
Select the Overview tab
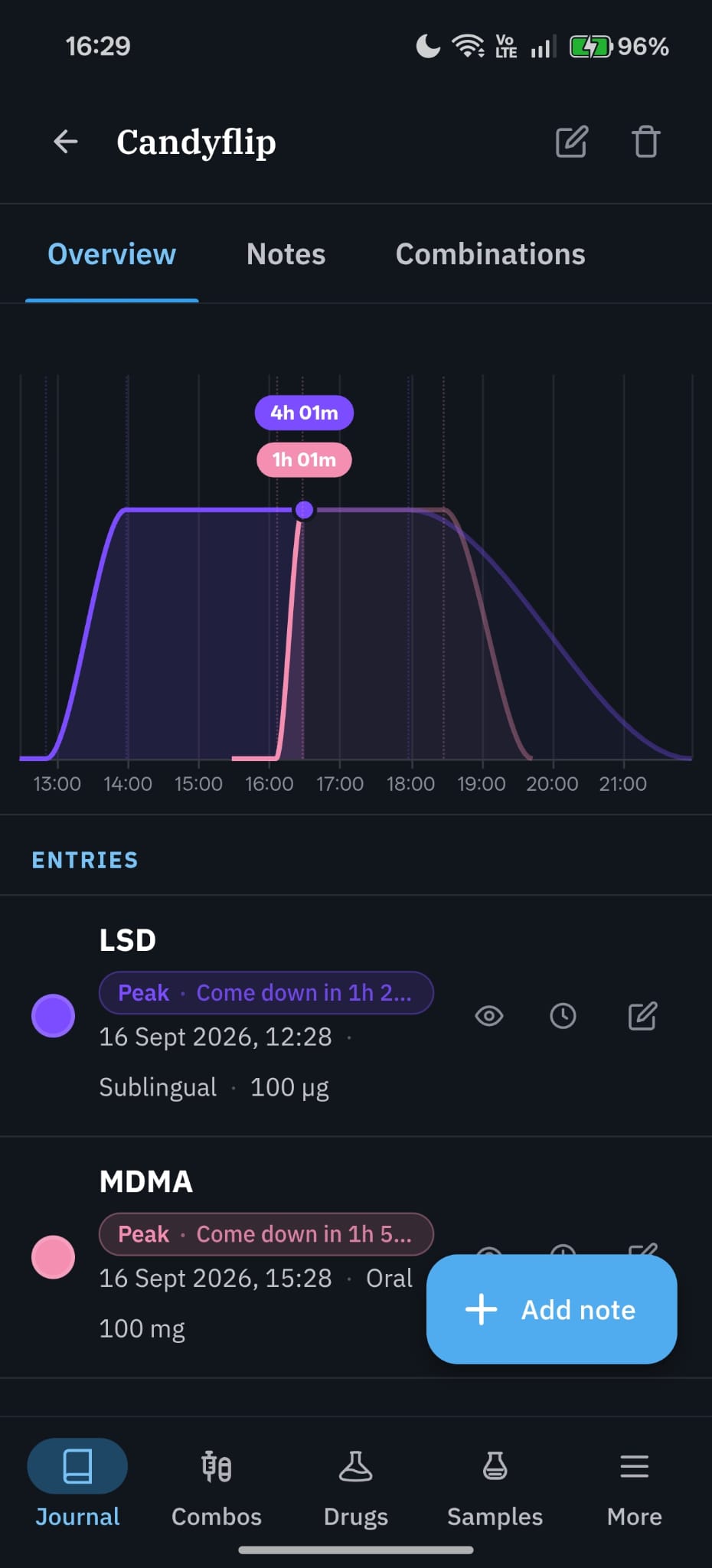tap(112, 254)
